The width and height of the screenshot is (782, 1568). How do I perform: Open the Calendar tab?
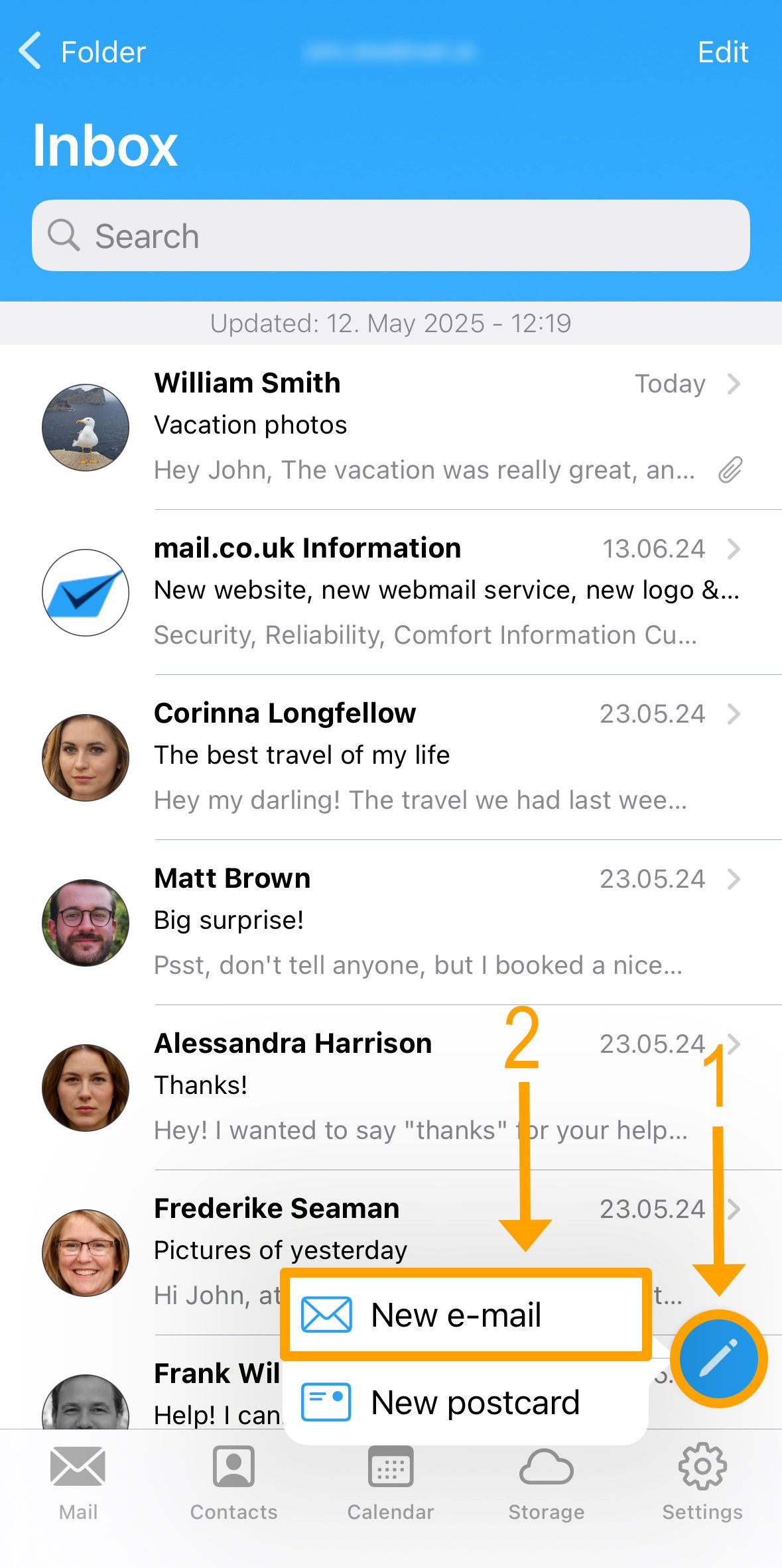click(391, 1482)
